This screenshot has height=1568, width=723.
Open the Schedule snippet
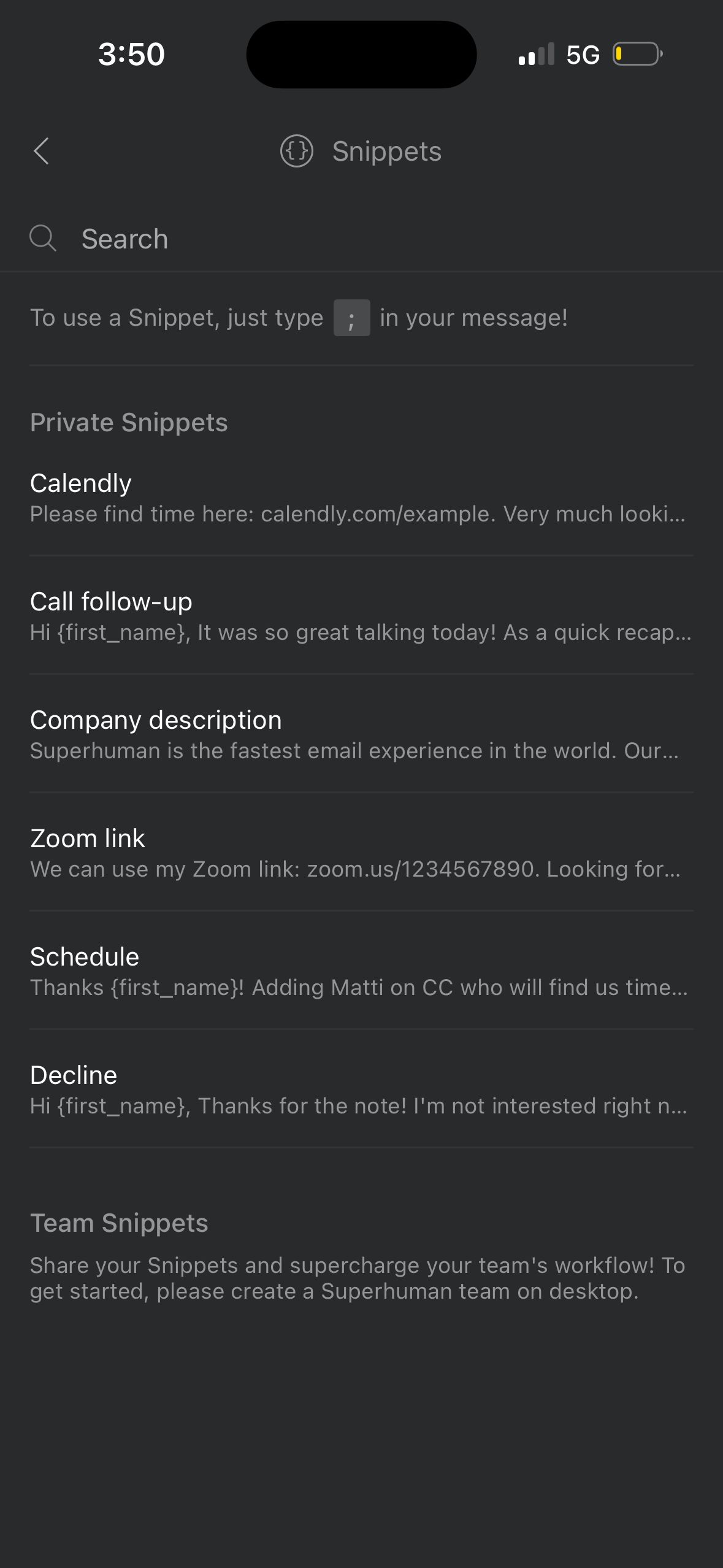(x=361, y=970)
